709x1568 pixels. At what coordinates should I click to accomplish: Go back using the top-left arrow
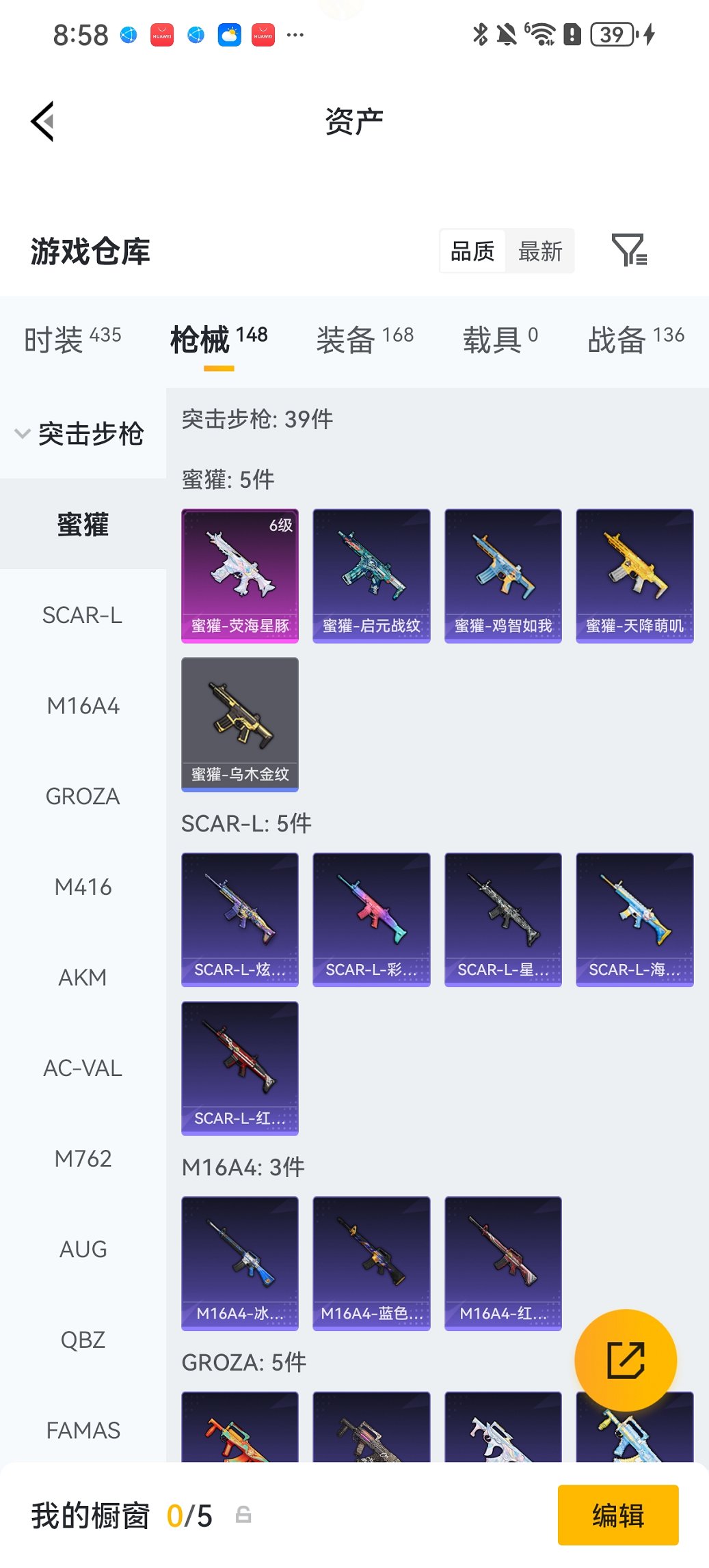click(43, 122)
